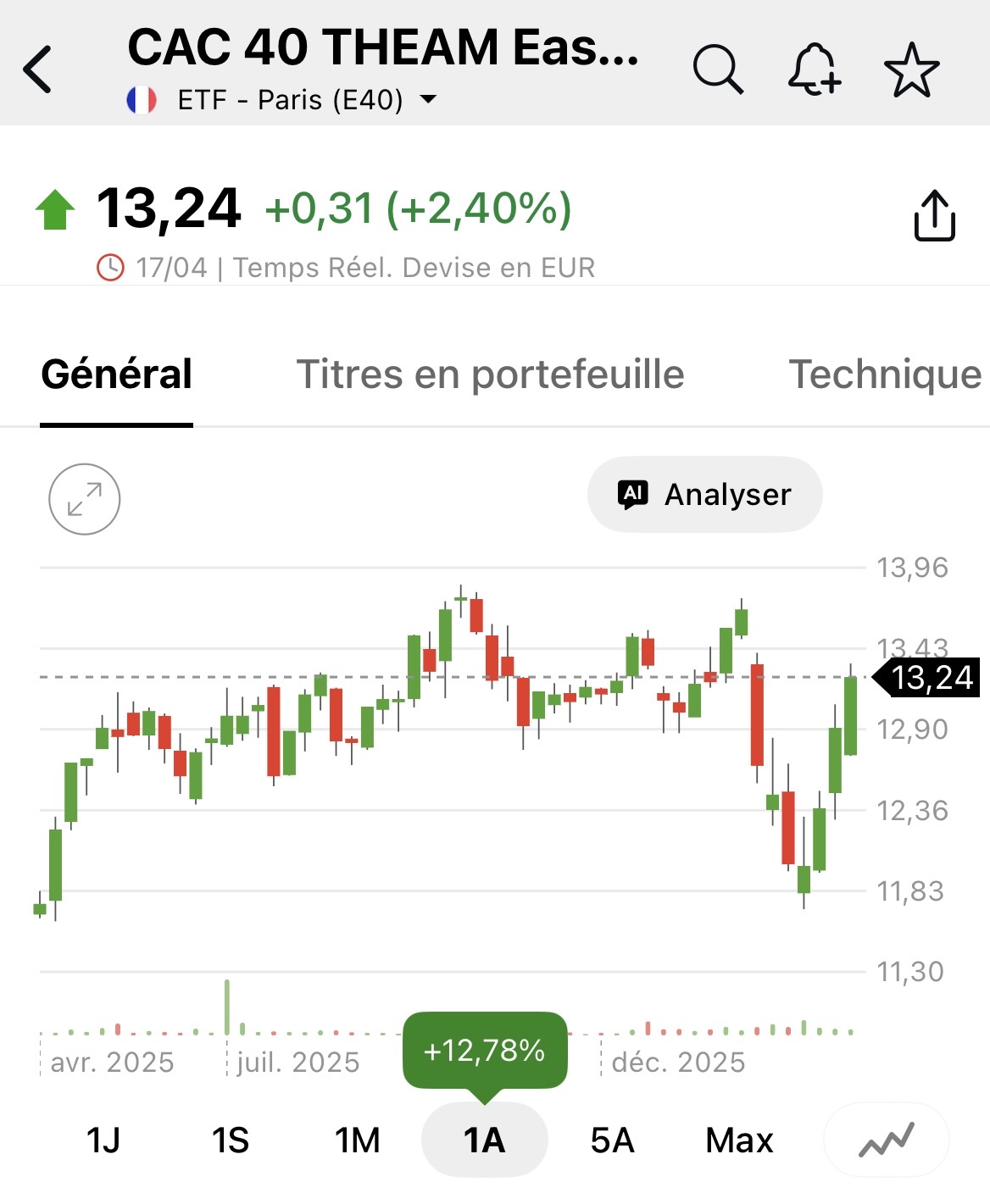The height and width of the screenshot is (1204, 990).
Task: Tap the AI Analyser button
Action: point(704,494)
